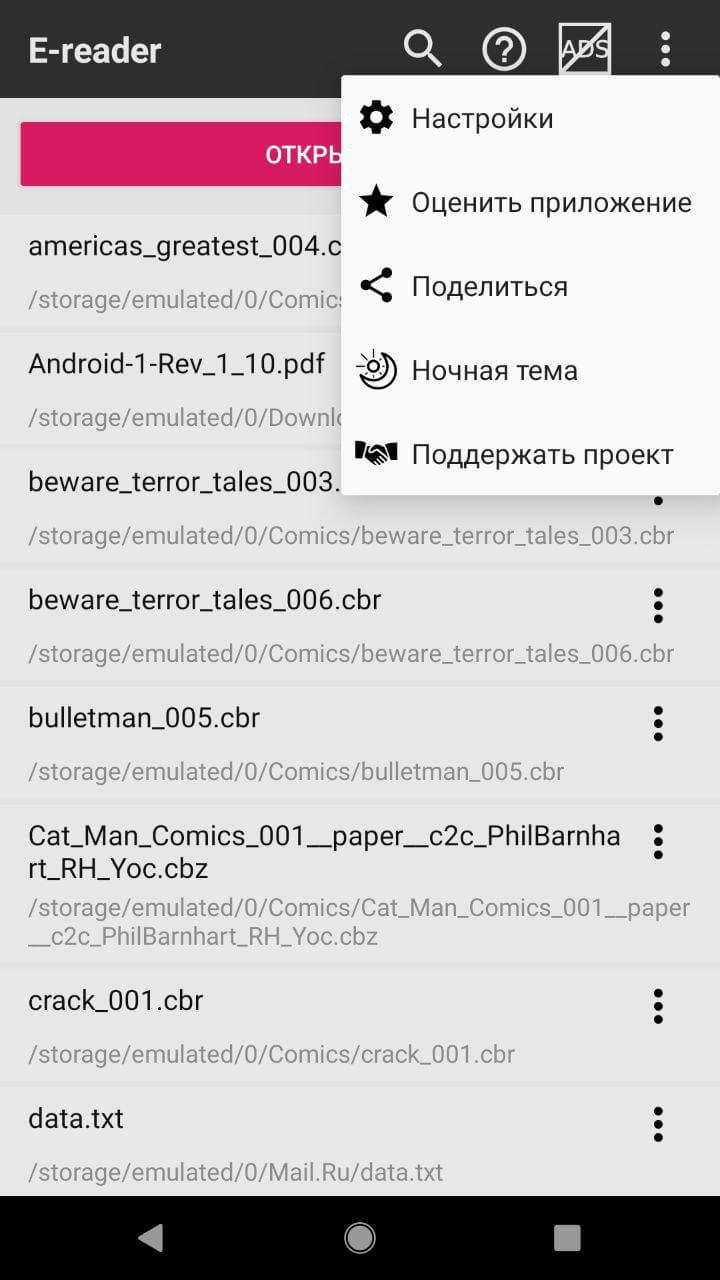The height and width of the screenshot is (1280, 720).
Task: Enable Ночная тема
Action: (530, 371)
